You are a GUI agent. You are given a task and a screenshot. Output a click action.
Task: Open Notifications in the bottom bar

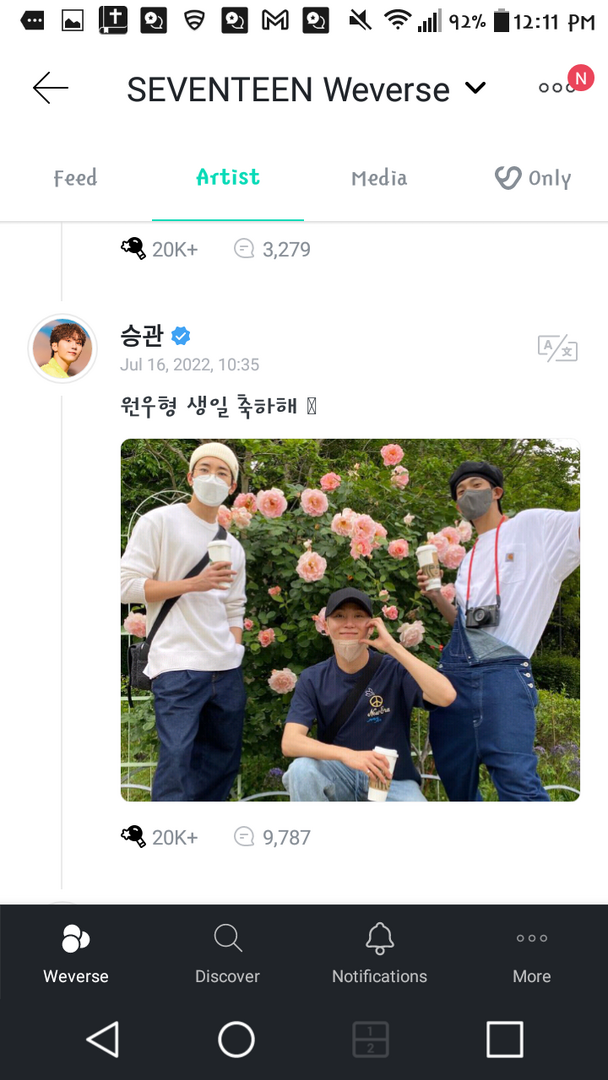(379, 954)
